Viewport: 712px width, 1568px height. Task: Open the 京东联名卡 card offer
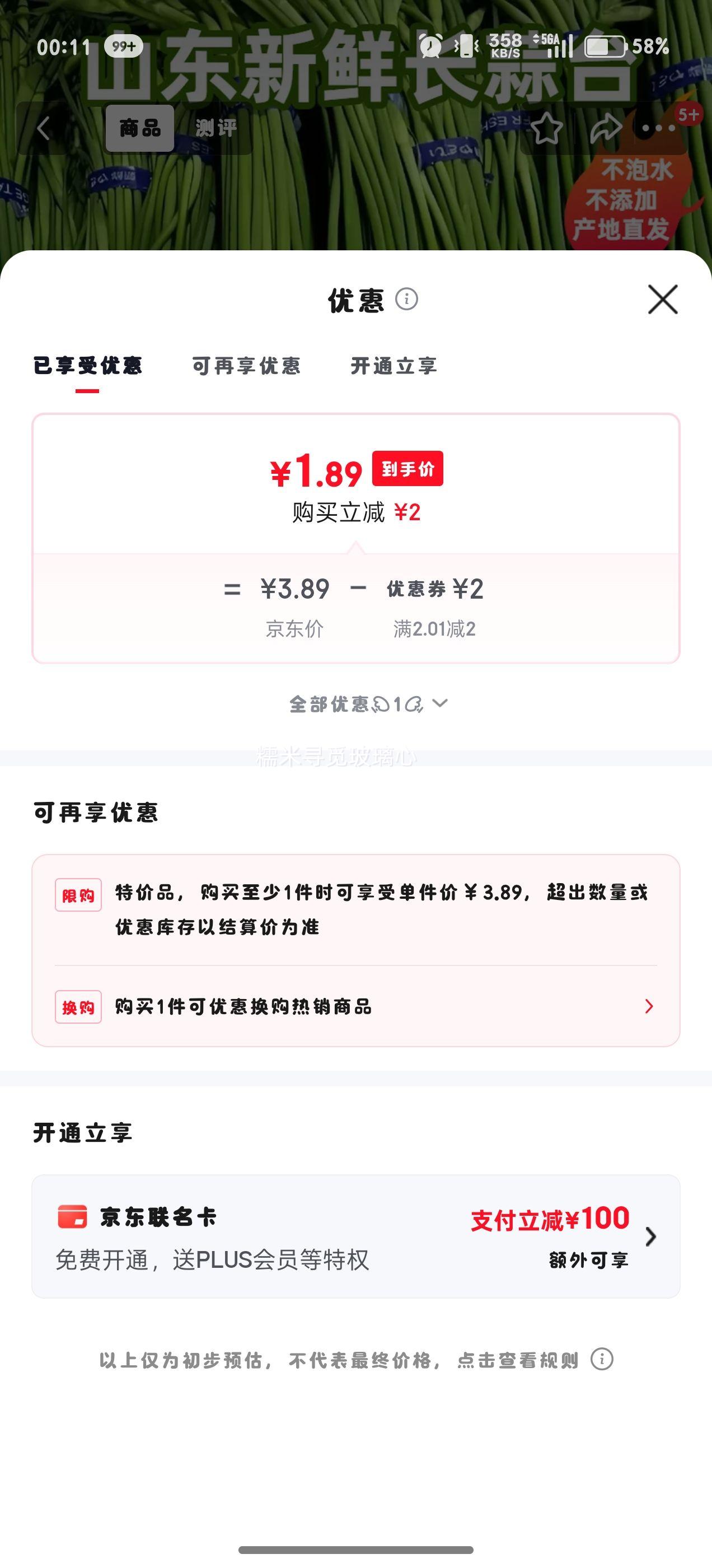(356, 1236)
